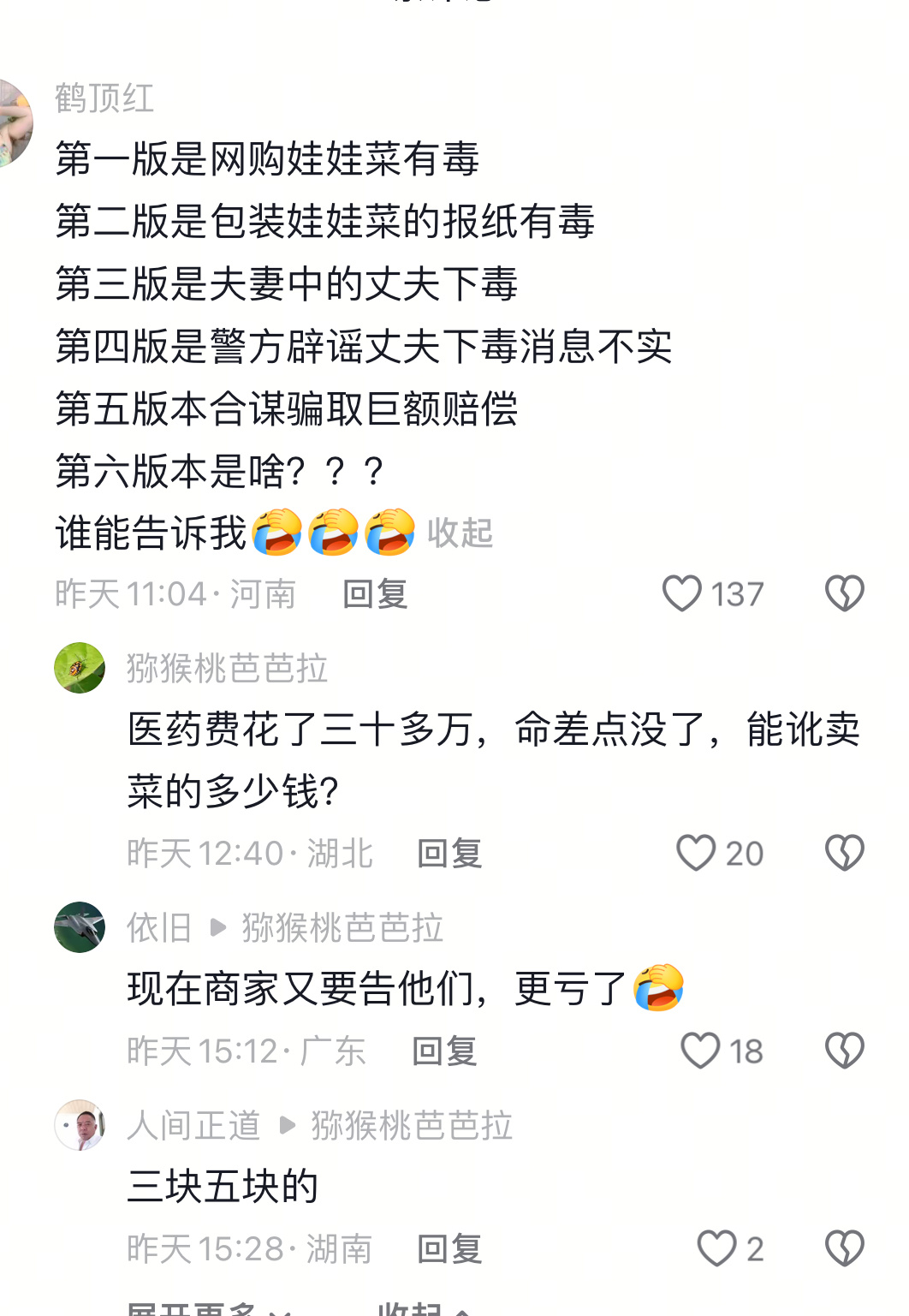The height and width of the screenshot is (1316, 909).
Task: Dislike 猕猴桃芭芭拉's comment
Action: (x=844, y=853)
